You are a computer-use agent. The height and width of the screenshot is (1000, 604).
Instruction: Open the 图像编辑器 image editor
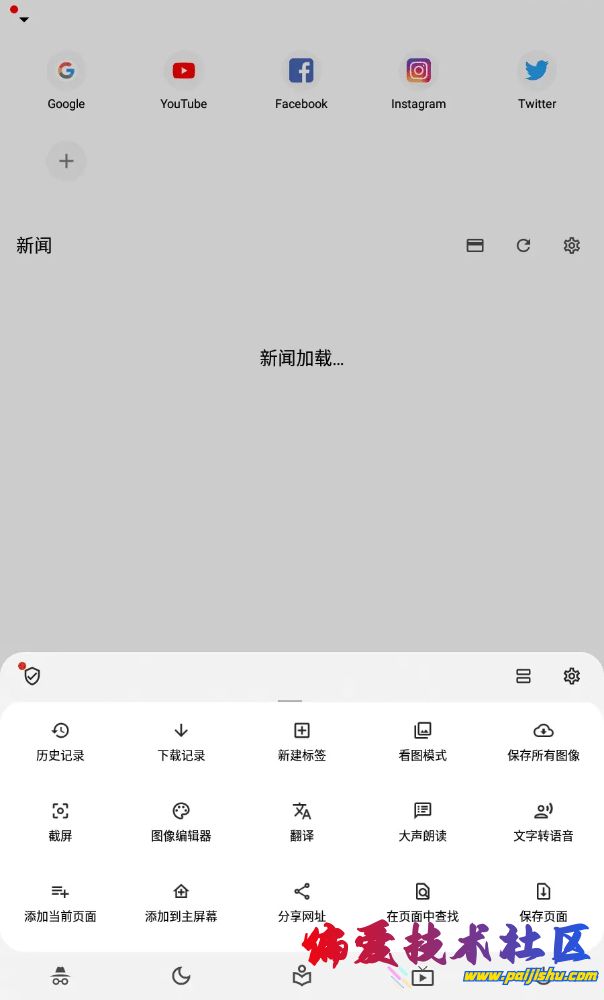(x=181, y=821)
